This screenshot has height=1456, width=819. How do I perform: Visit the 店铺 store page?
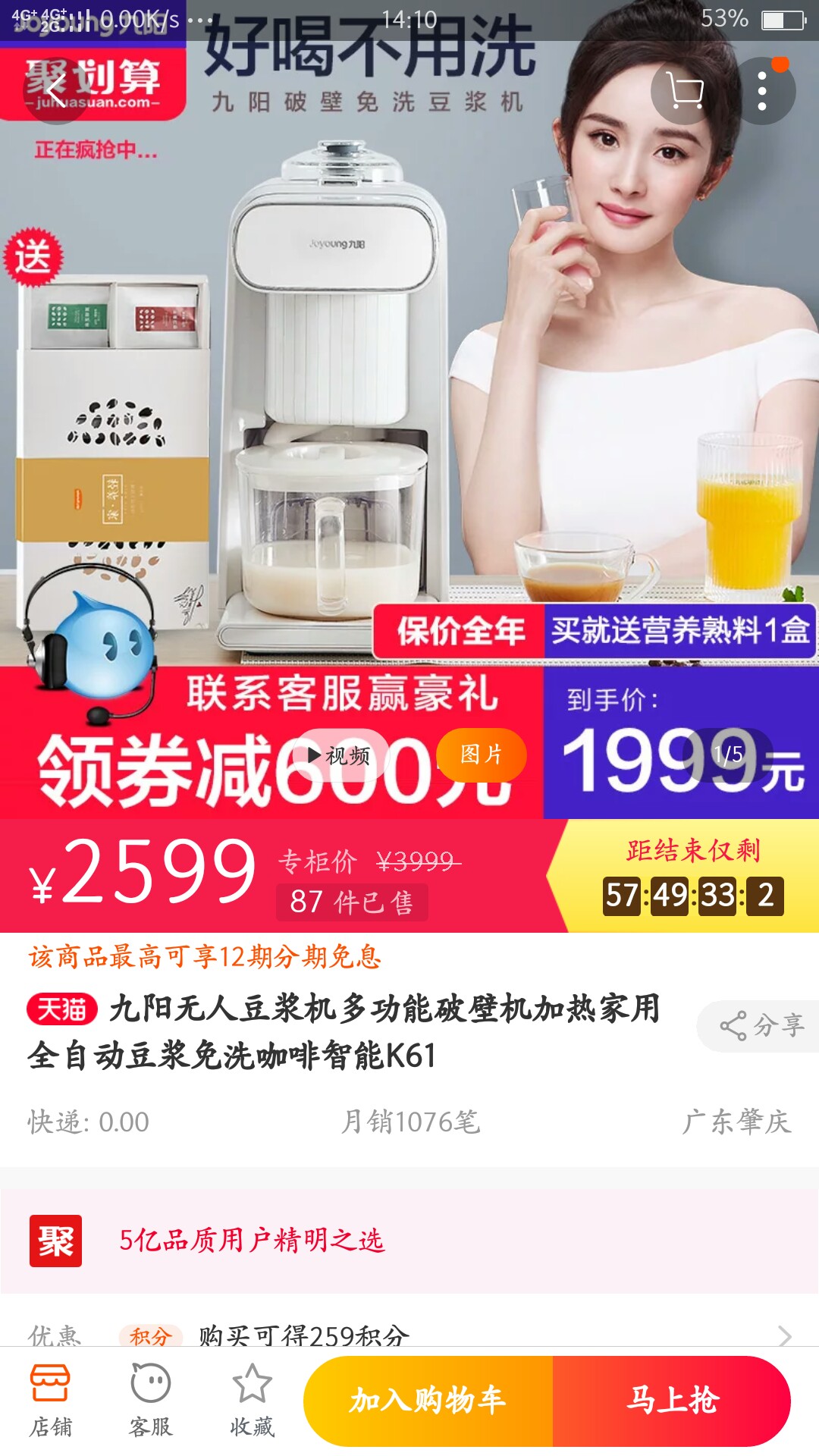[51, 1401]
